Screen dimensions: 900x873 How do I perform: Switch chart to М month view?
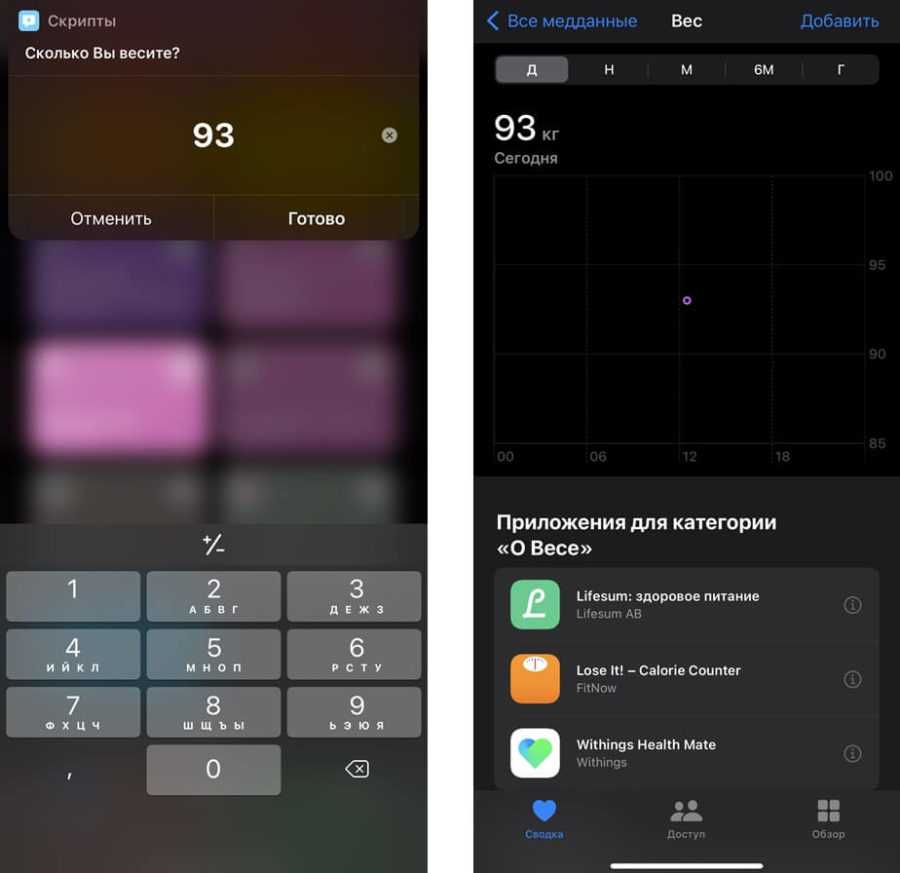point(686,69)
